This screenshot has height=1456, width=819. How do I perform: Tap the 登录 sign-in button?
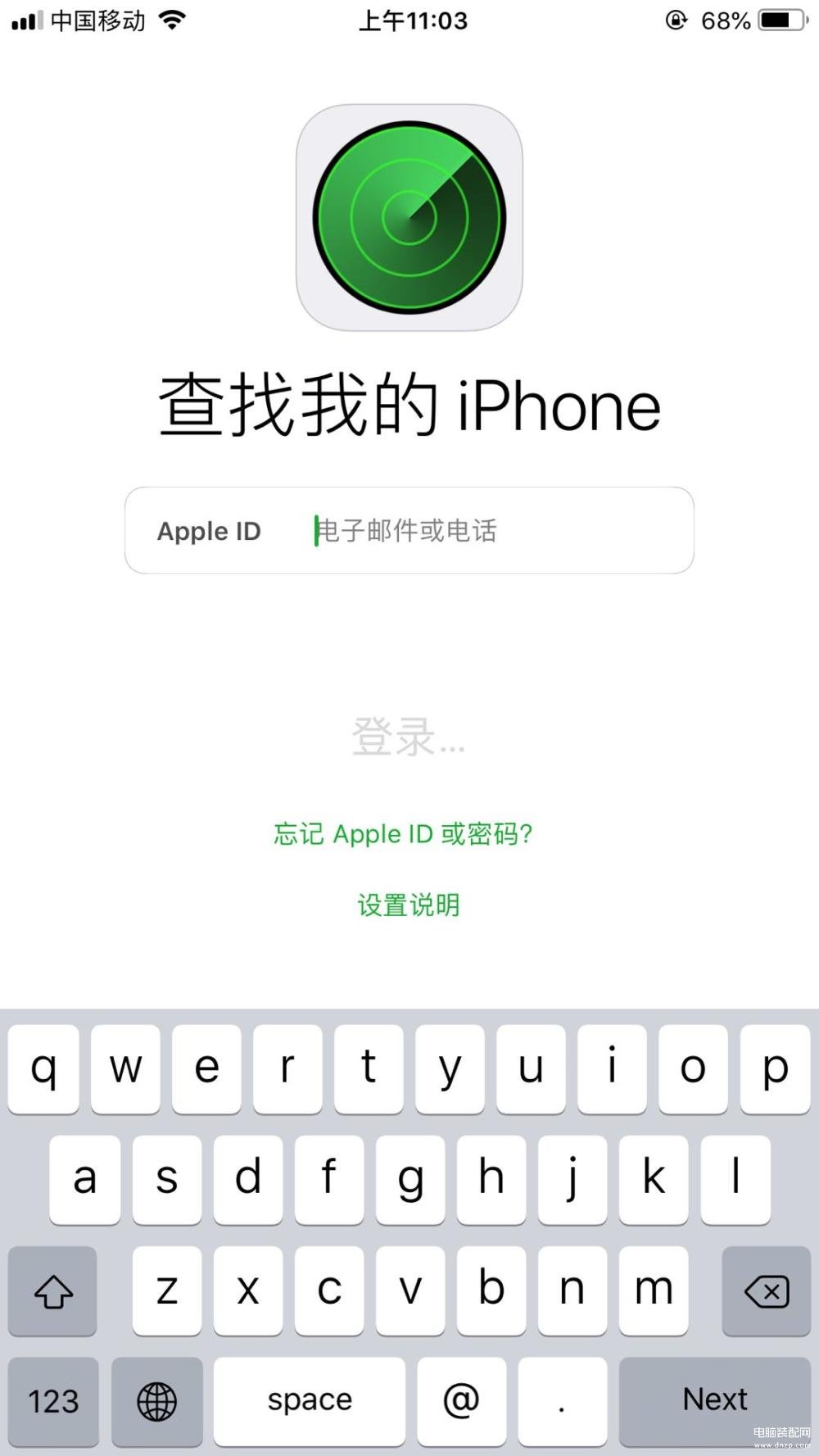pos(409,736)
